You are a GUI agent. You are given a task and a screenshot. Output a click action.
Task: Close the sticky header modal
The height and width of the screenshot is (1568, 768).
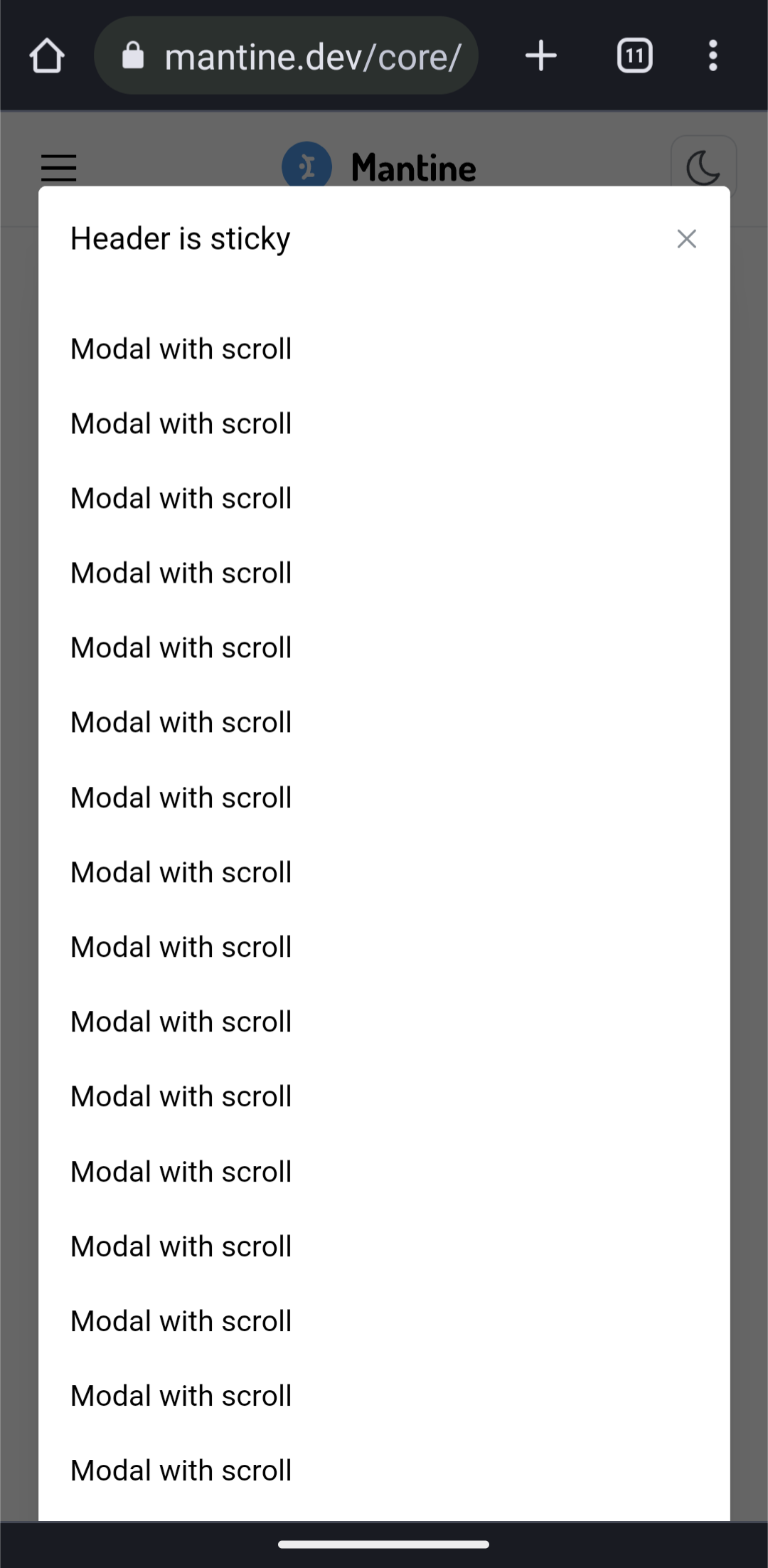coord(686,239)
